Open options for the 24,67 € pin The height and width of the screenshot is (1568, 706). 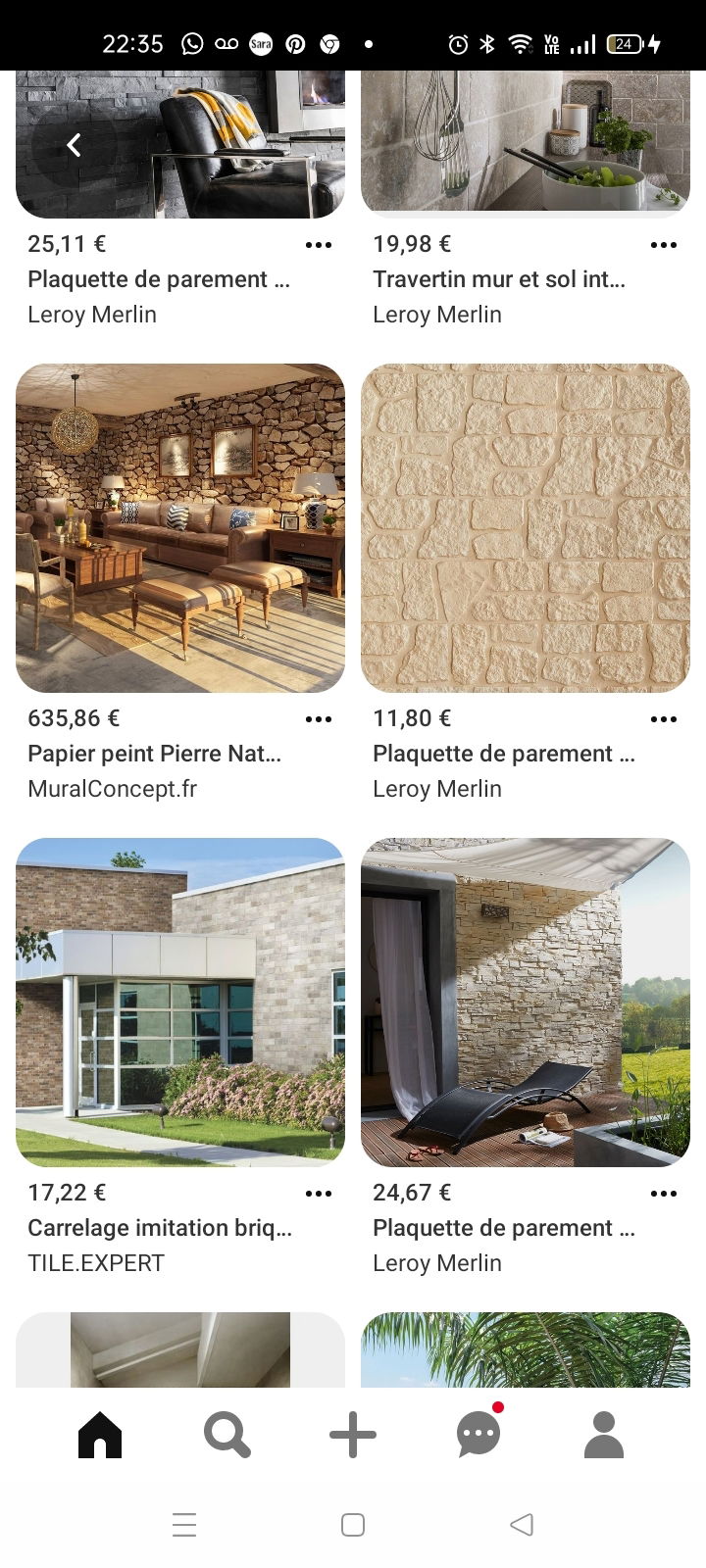tap(664, 1194)
